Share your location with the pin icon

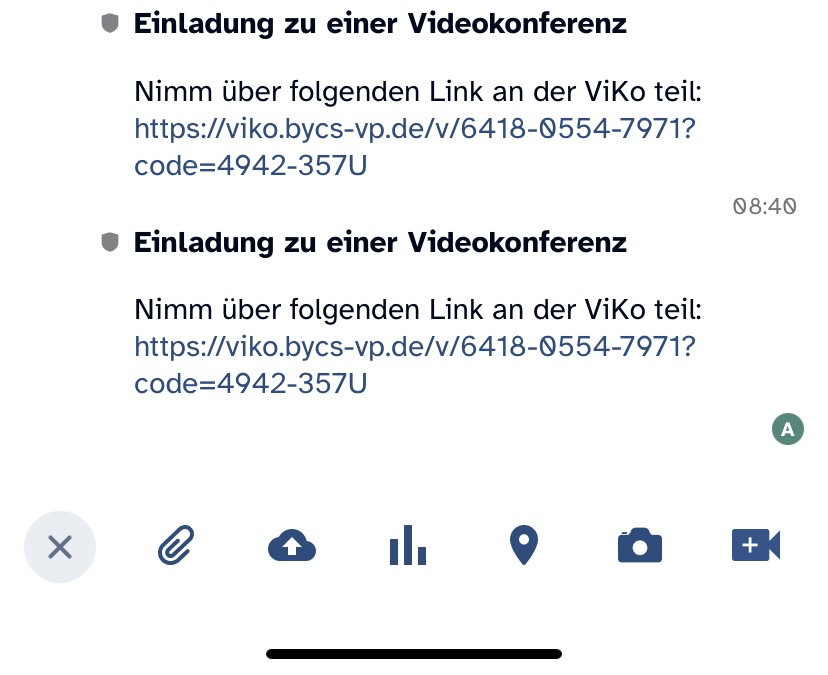click(524, 547)
